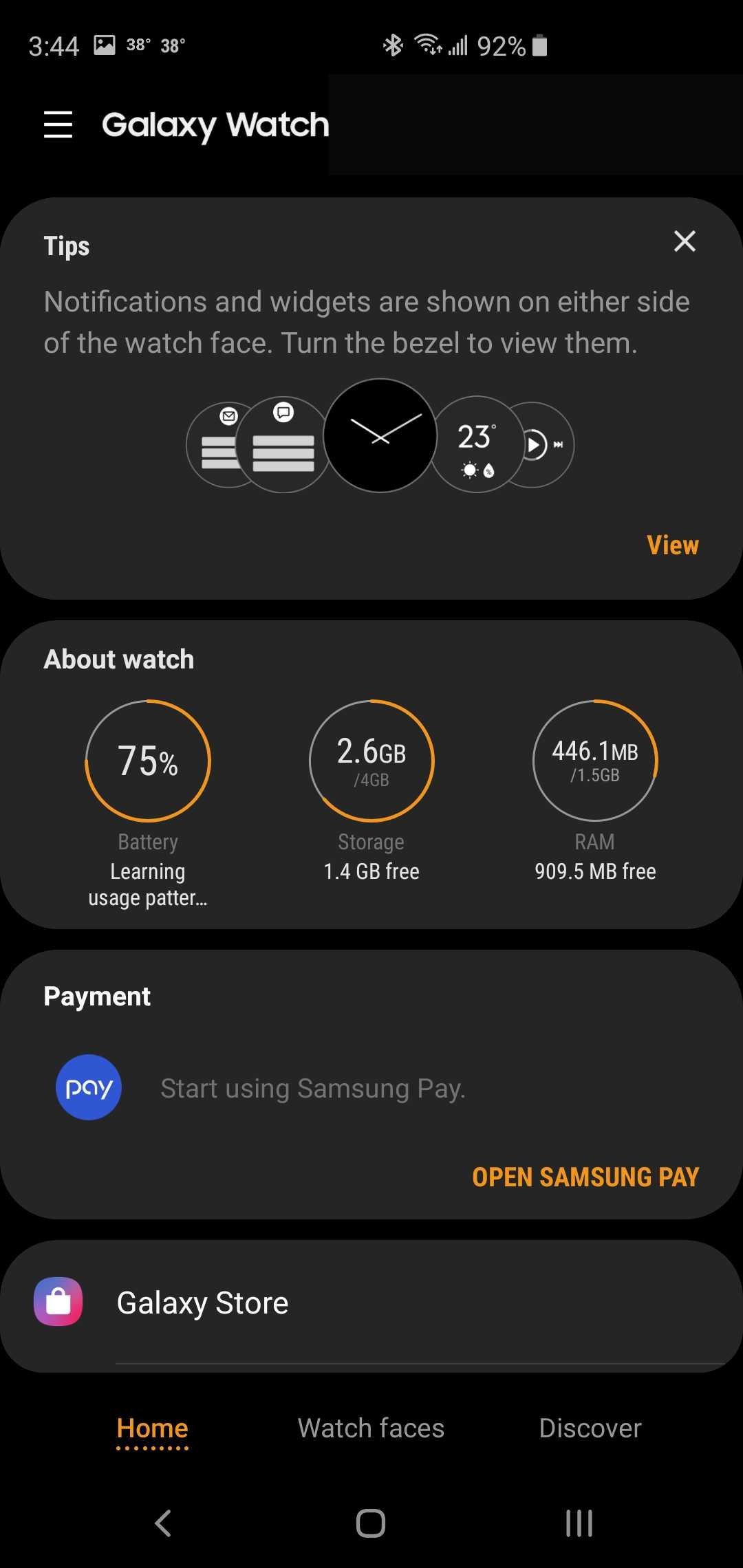Dismiss the Tips card
The width and height of the screenshot is (743, 1568).
tap(685, 242)
